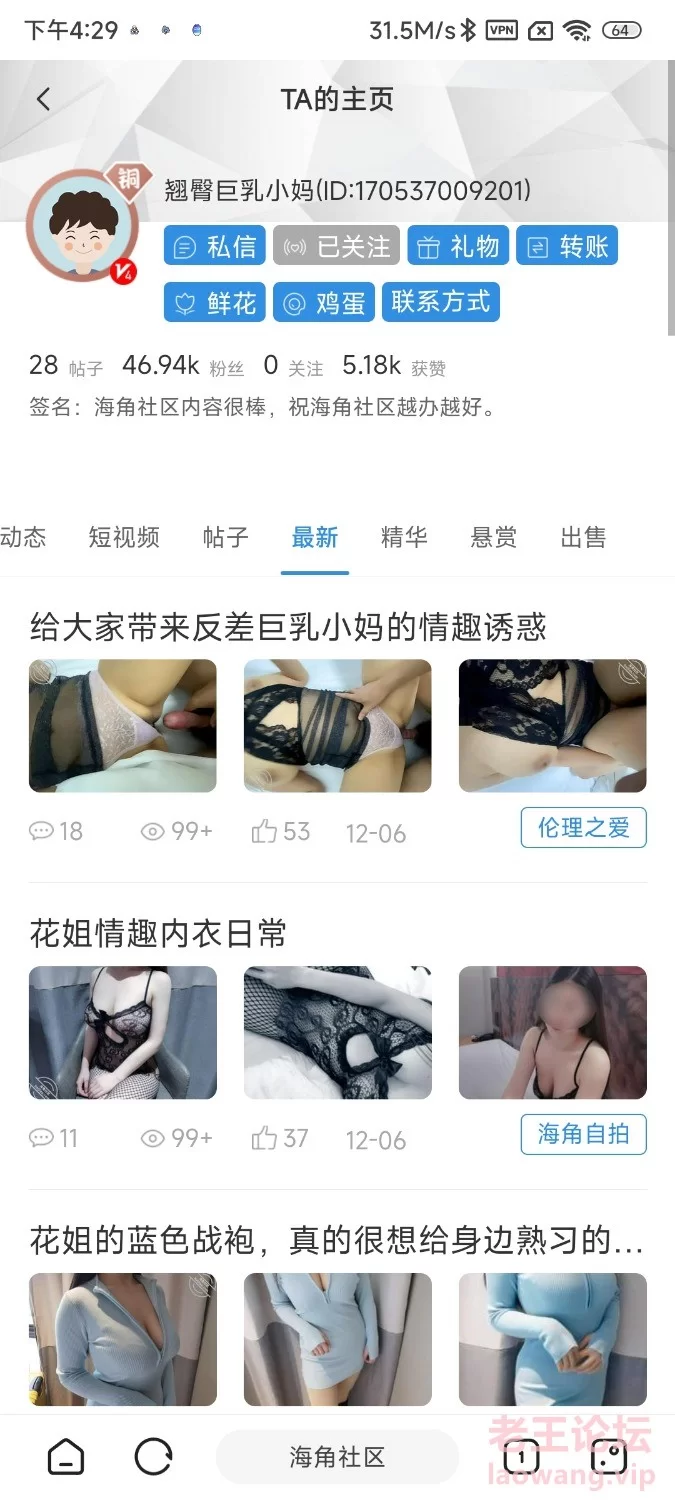Tap the 鸡蛋 egg button
Viewport: 675px width, 1500px height.
[325, 302]
